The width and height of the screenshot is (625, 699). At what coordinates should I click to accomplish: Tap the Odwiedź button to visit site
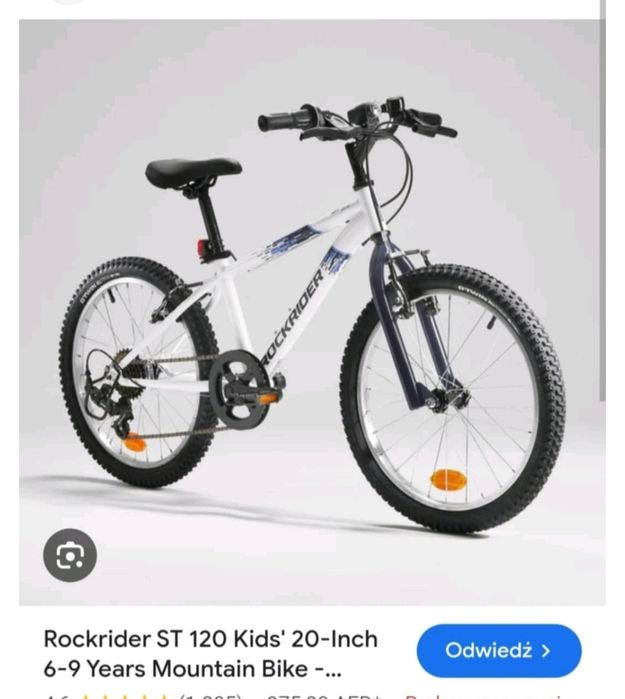pyautogui.click(x=498, y=651)
